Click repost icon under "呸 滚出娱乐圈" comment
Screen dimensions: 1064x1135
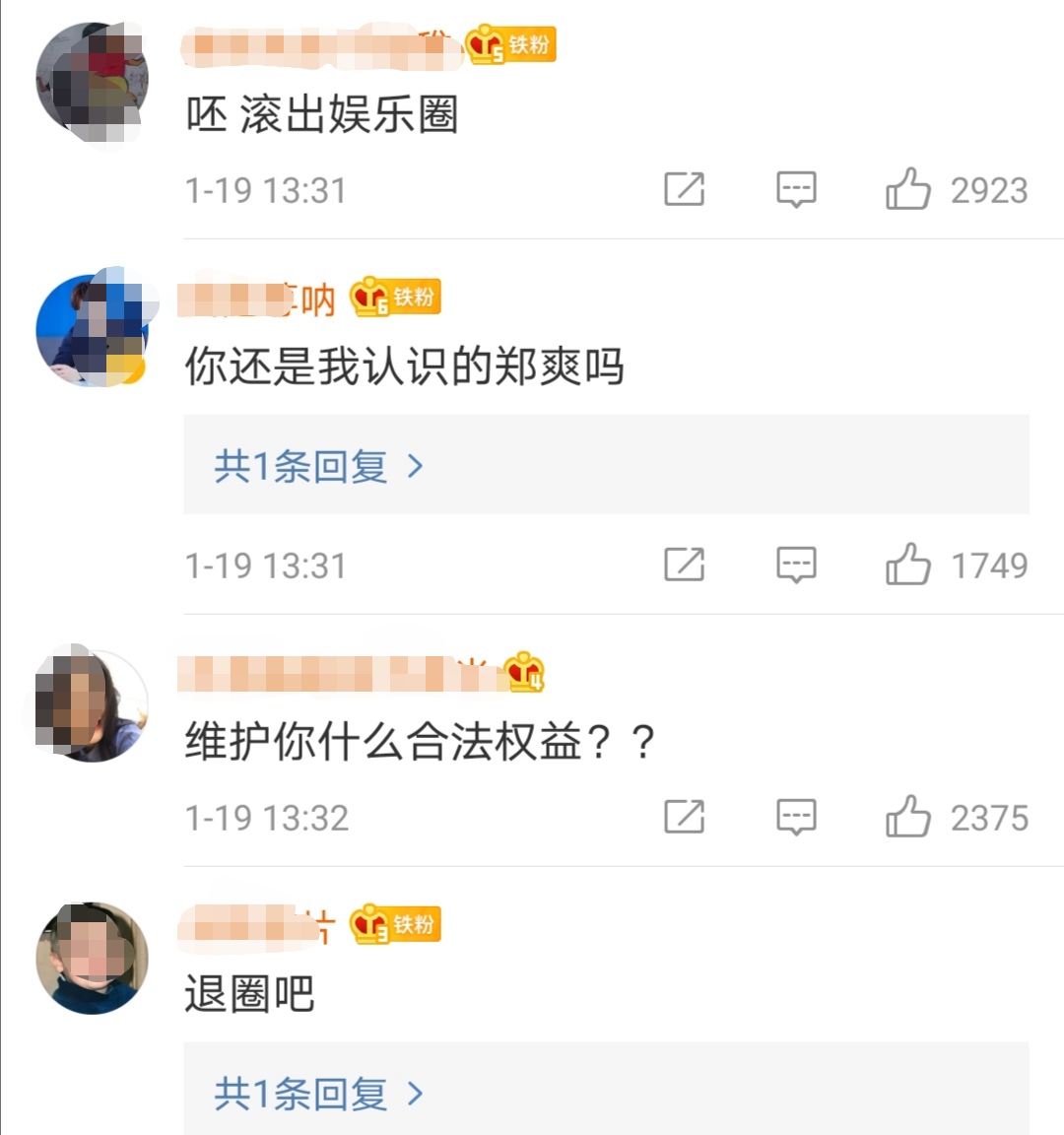point(687,190)
